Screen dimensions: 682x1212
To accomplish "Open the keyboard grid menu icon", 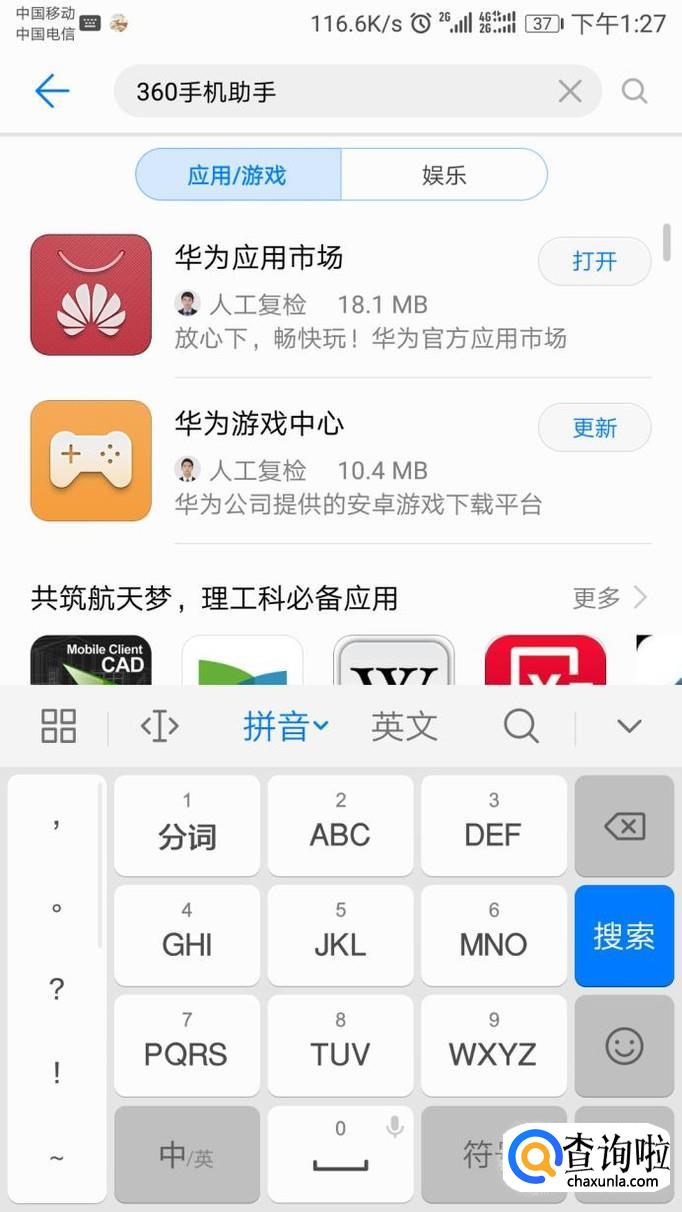I will click(x=59, y=727).
